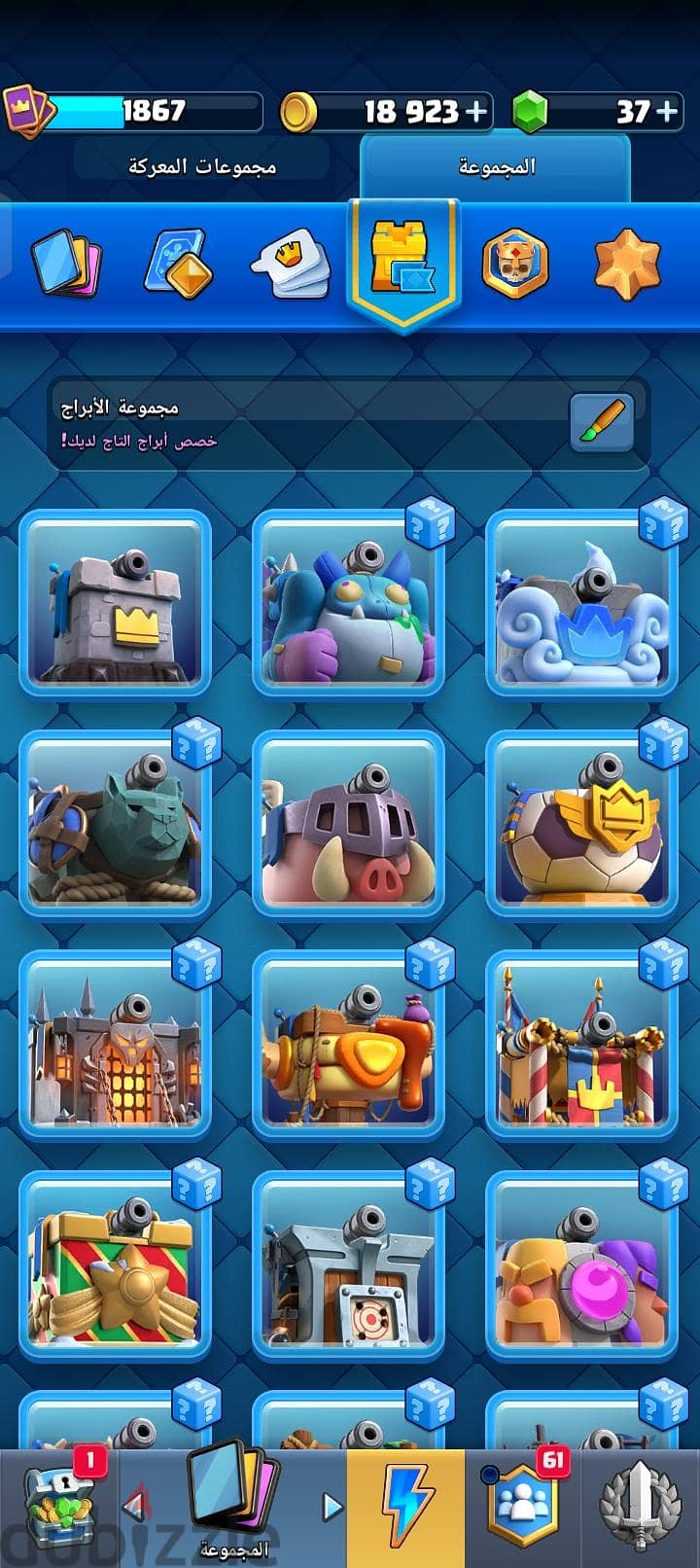
Task: Open the clan social tab
Action: coord(523,1508)
